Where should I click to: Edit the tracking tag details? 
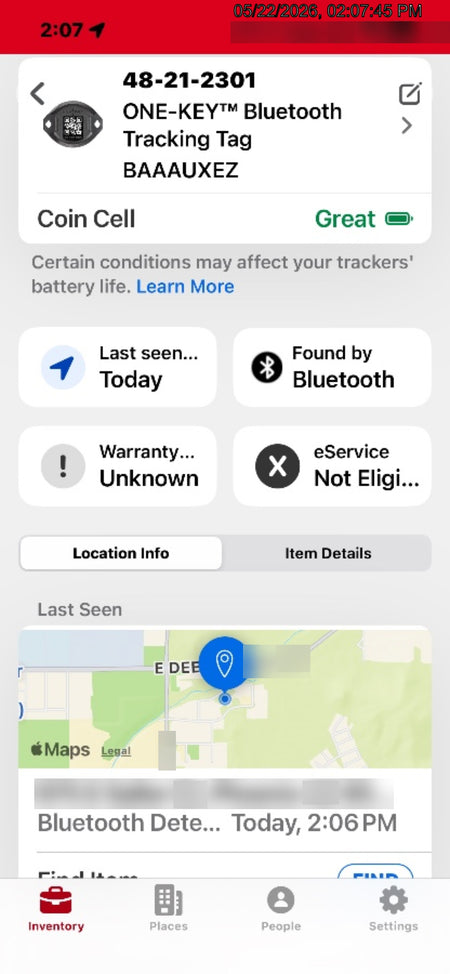[410, 93]
